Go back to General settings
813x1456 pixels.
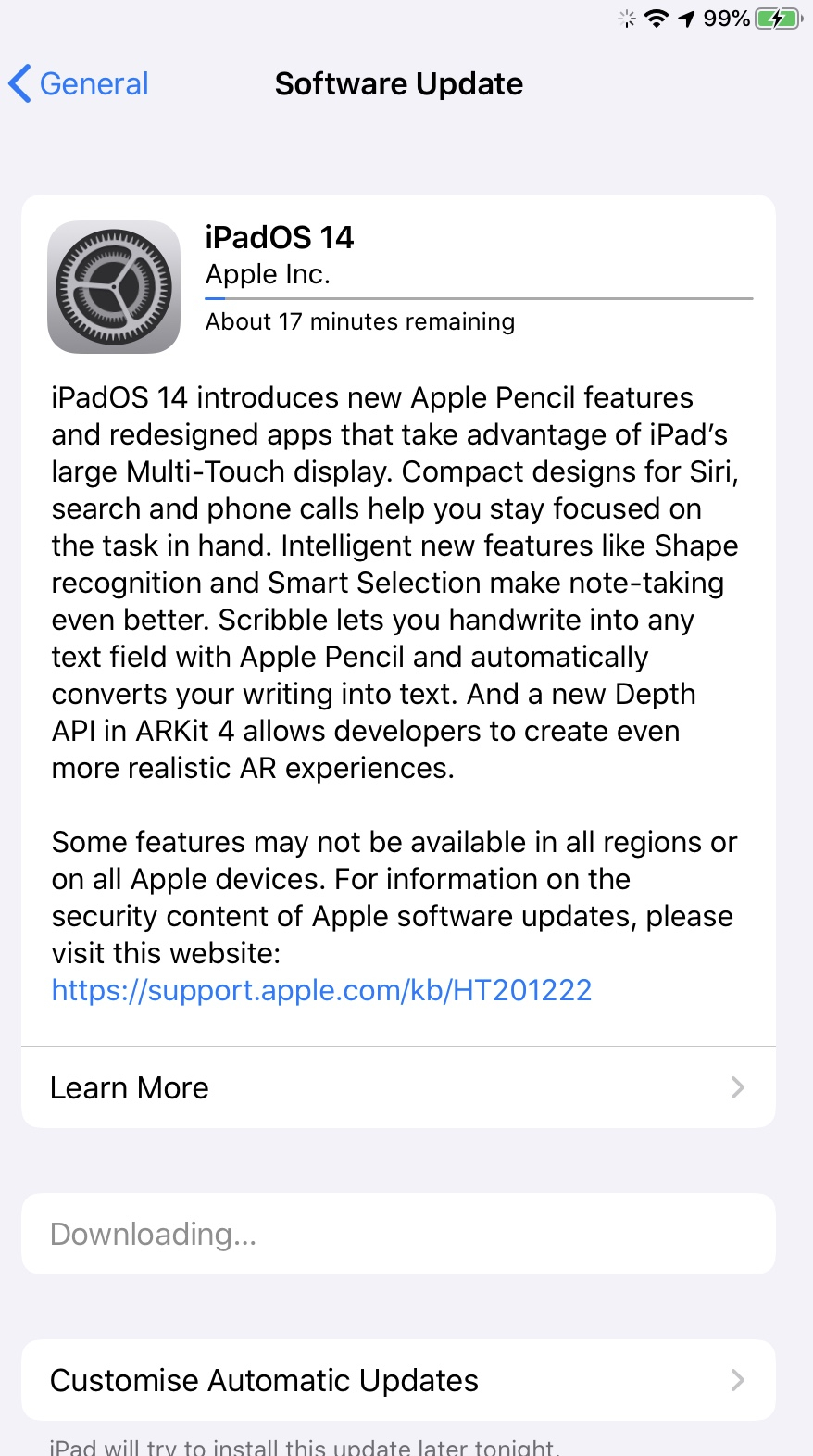click(x=79, y=84)
